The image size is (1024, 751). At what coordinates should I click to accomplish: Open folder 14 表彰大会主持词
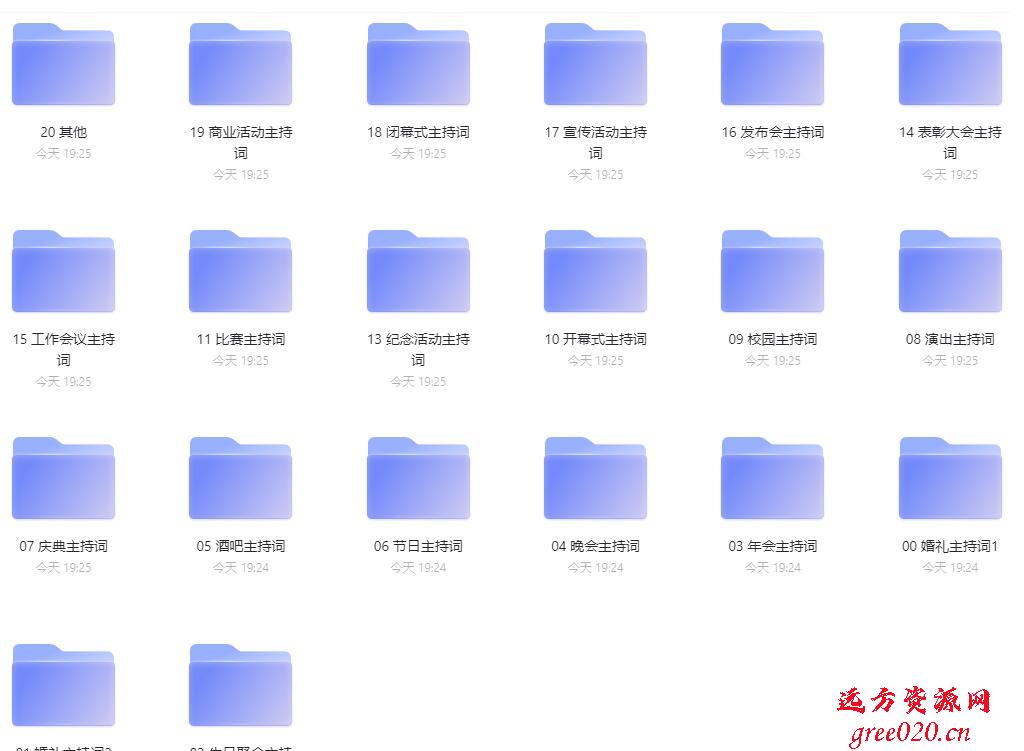(x=950, y=65)
